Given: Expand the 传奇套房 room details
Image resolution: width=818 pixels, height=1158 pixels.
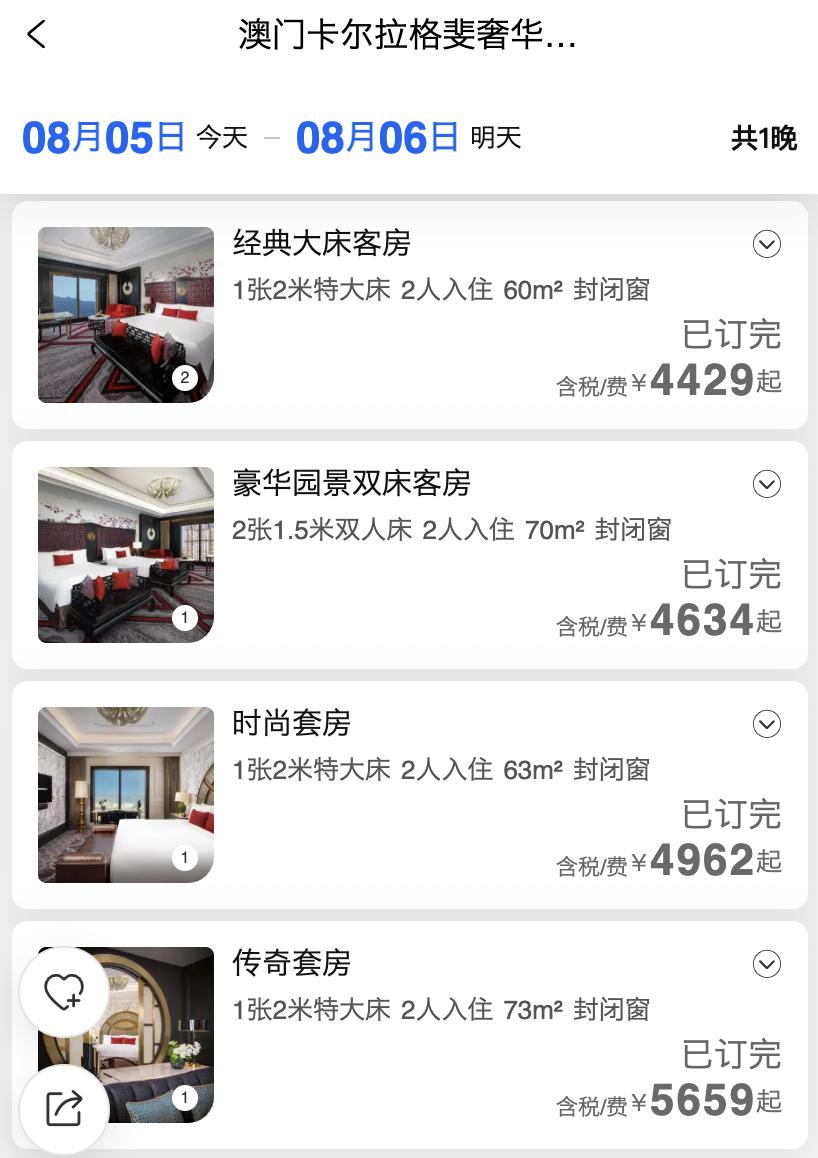Looking at the screenshot, I should tap(766, 964).
